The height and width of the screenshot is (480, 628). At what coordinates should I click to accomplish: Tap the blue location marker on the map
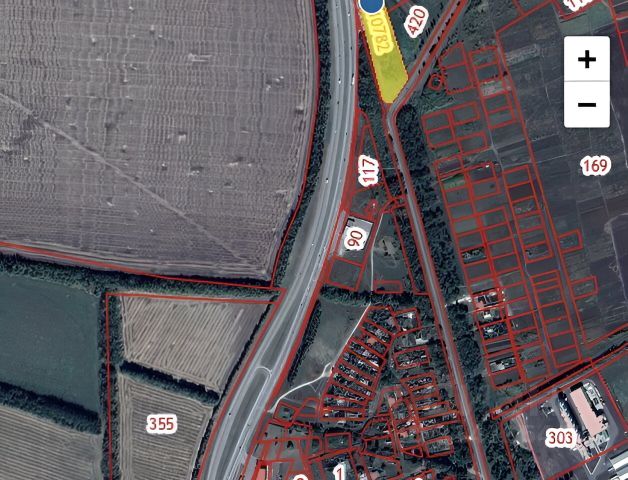point(372,4)
